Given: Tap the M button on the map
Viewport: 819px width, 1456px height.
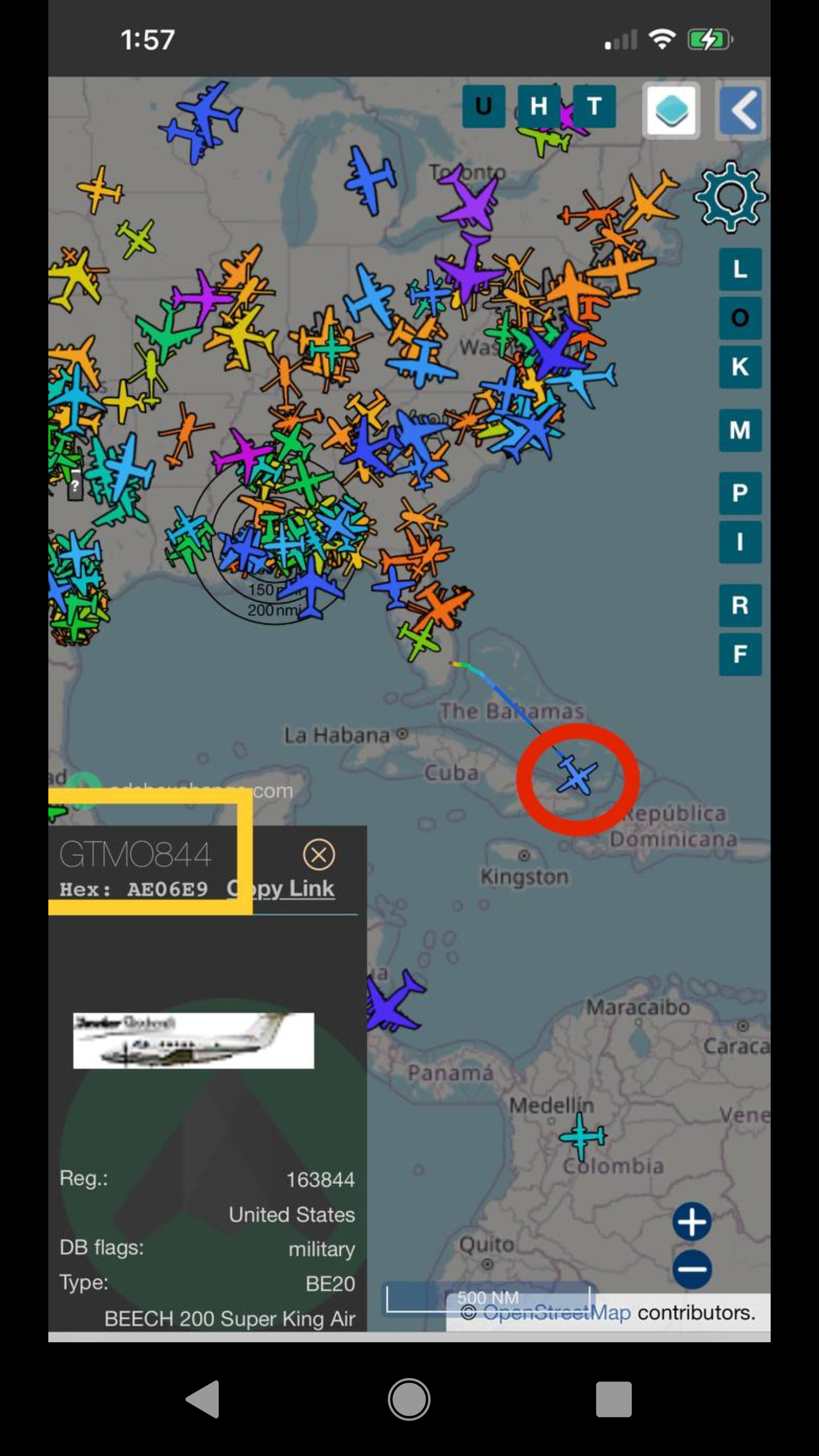Looking at the screenshot, I should [x=740, y=430].
